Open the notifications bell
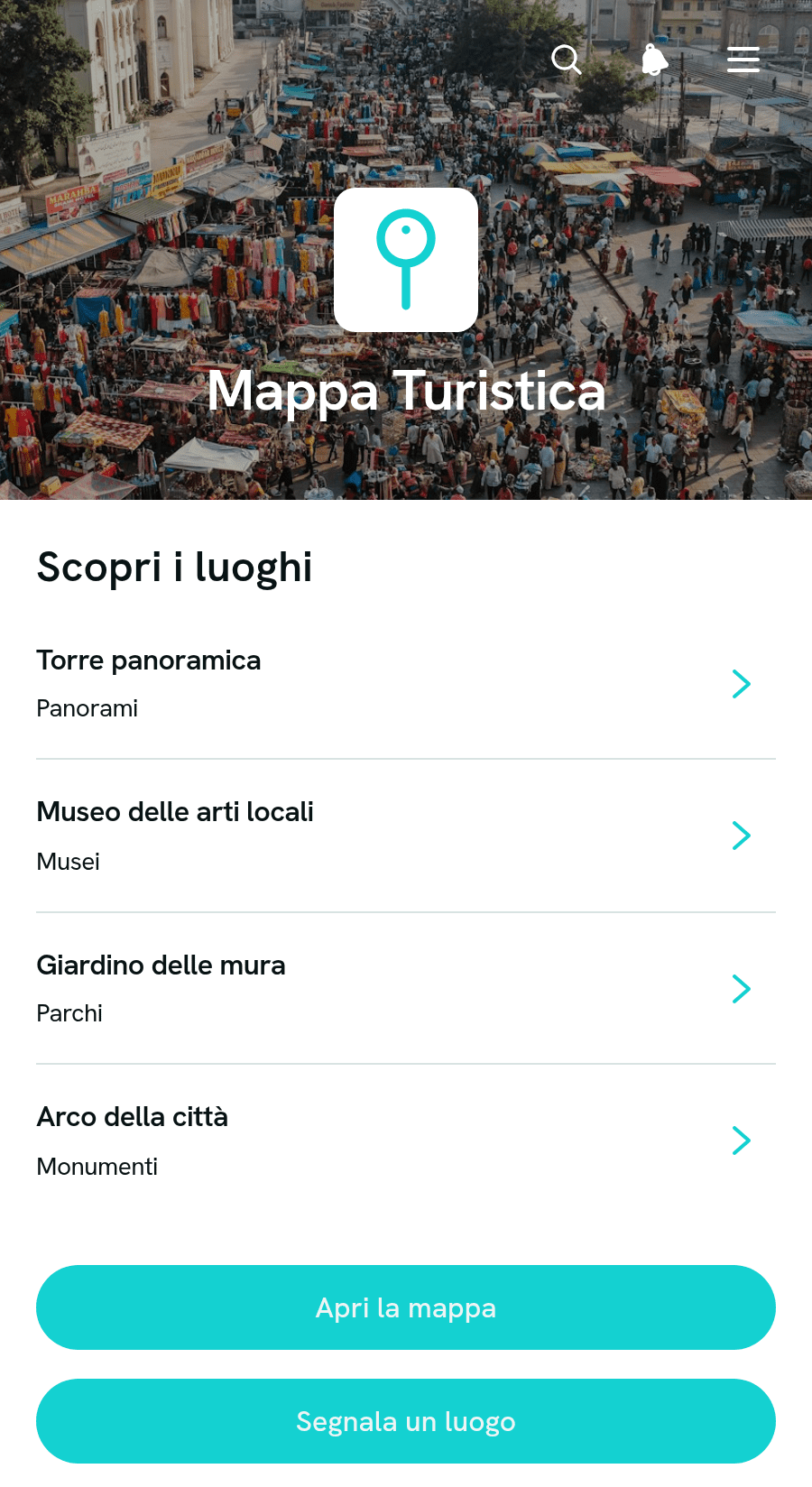The height and width of the screenshot is (1487, 812). click(654, 60)
